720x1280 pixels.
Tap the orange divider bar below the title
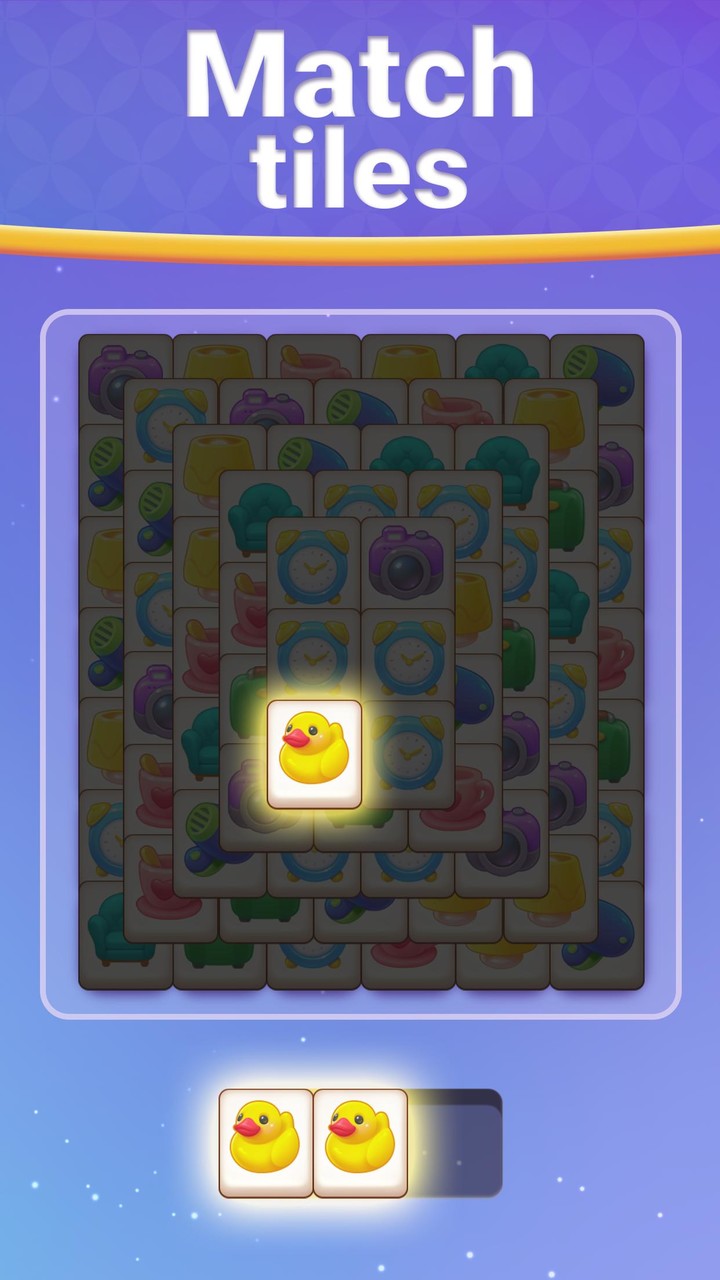(360, 240)
